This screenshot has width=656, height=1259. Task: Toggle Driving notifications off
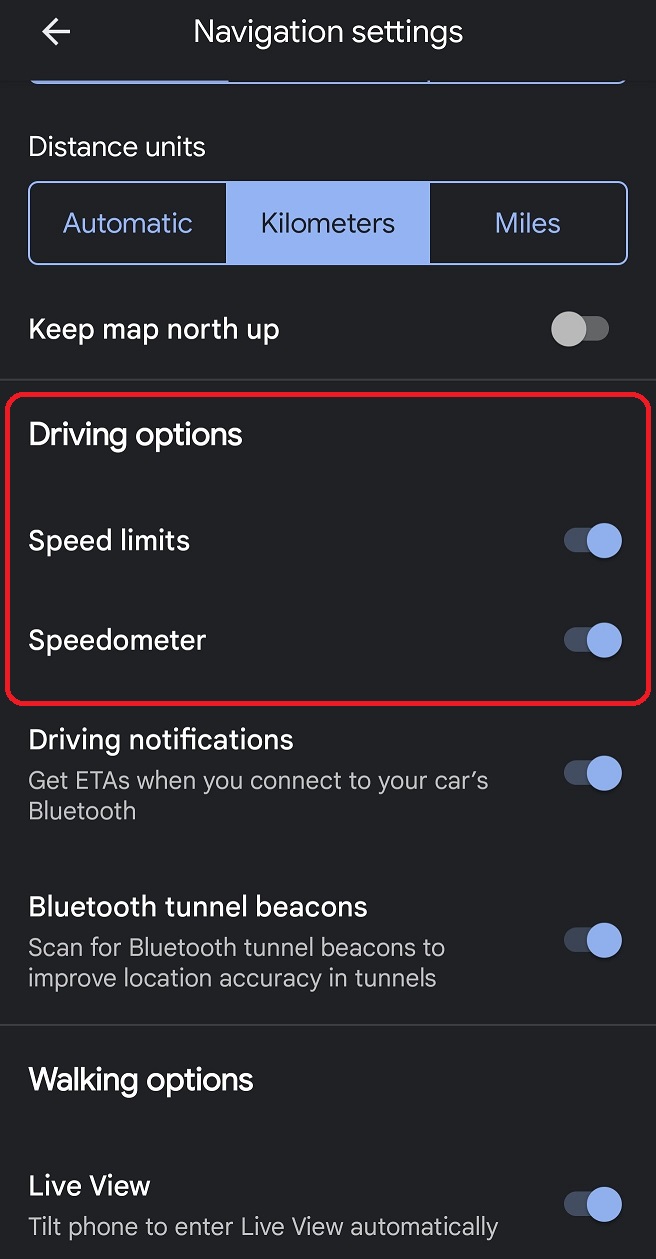coord(593,773)
